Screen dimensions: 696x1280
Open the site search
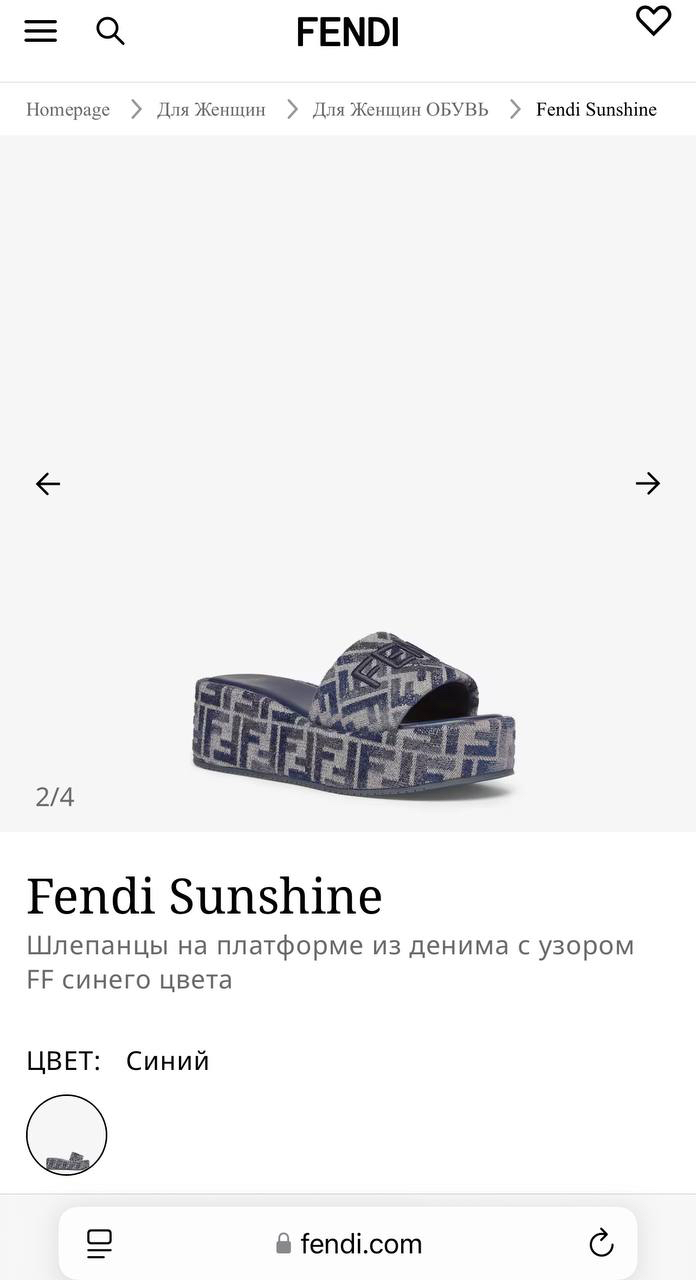coord(110,31)
